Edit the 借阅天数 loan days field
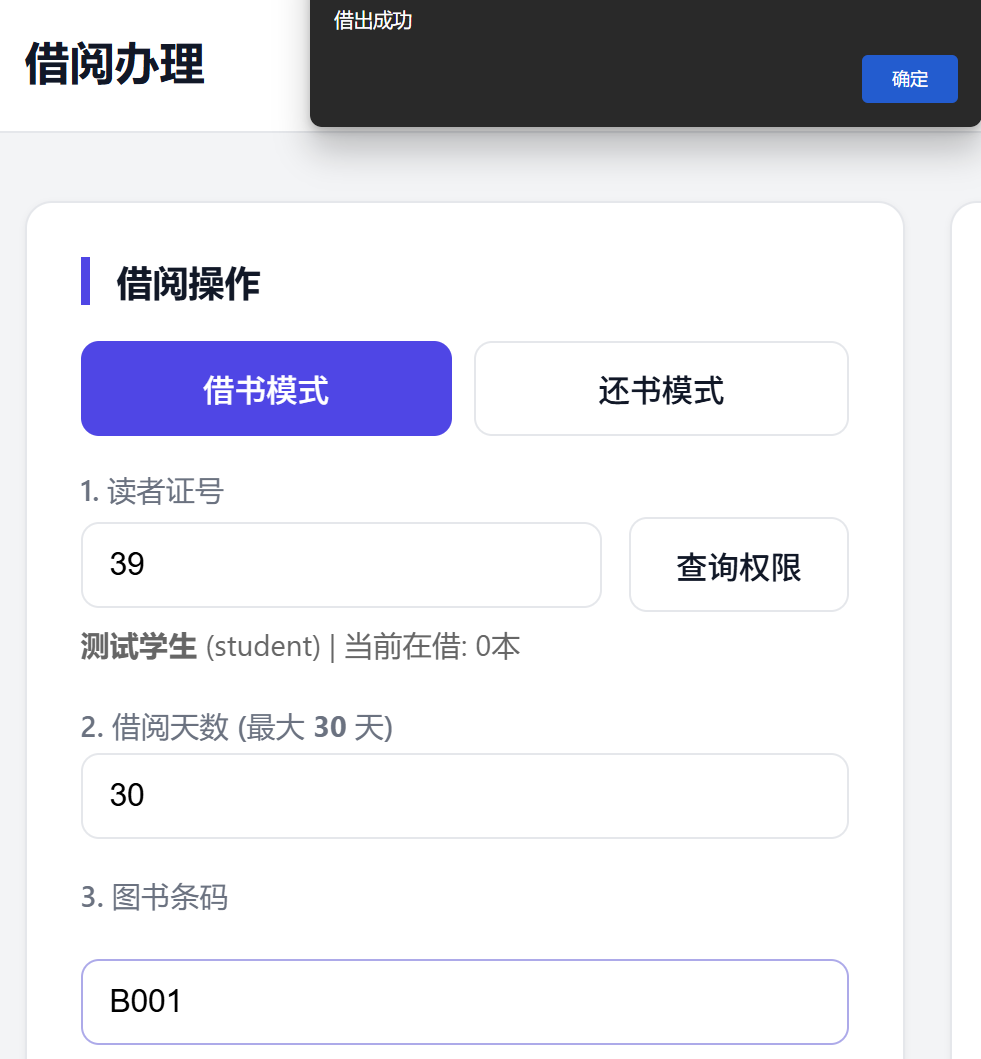The image size is (981, 1059). (464, 796)
